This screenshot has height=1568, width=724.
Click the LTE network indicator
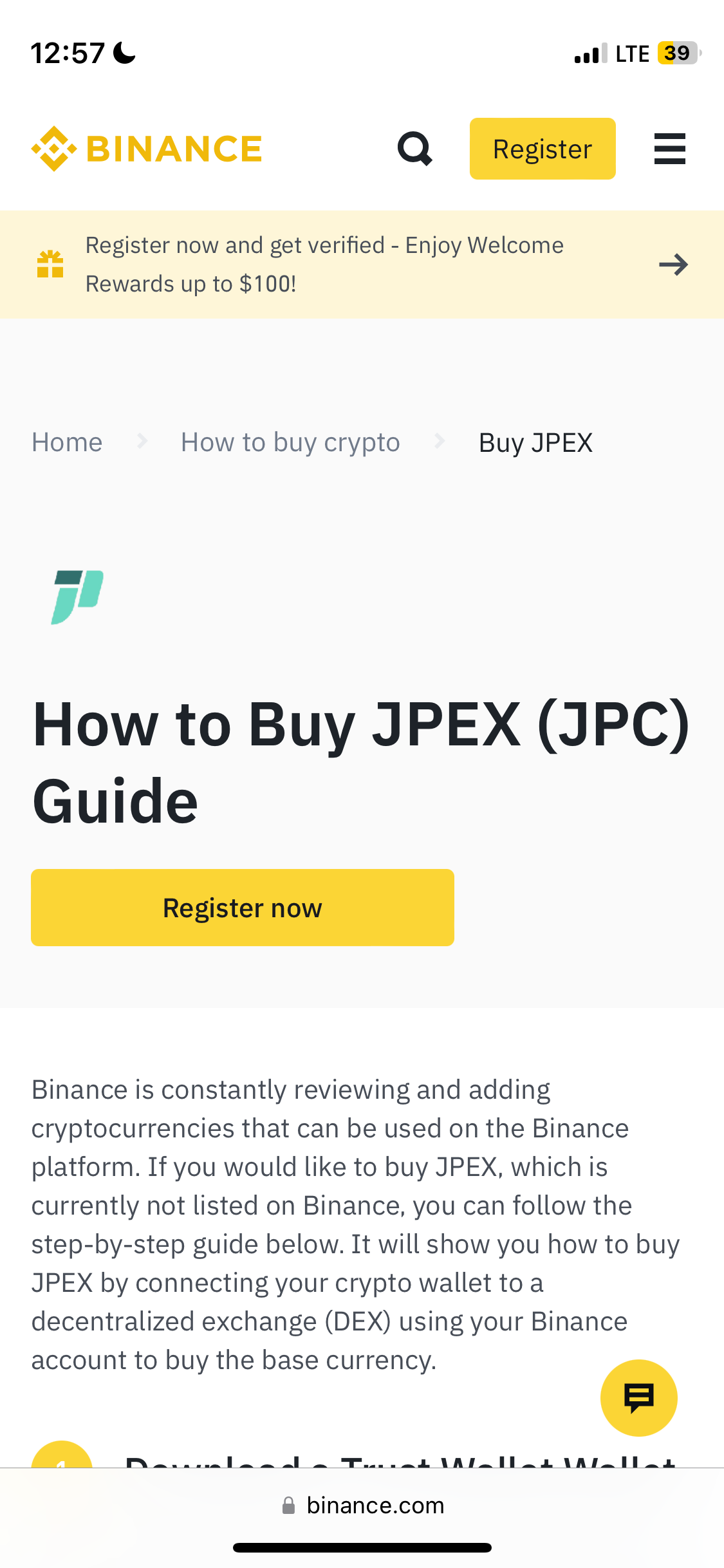coord(633,53)
